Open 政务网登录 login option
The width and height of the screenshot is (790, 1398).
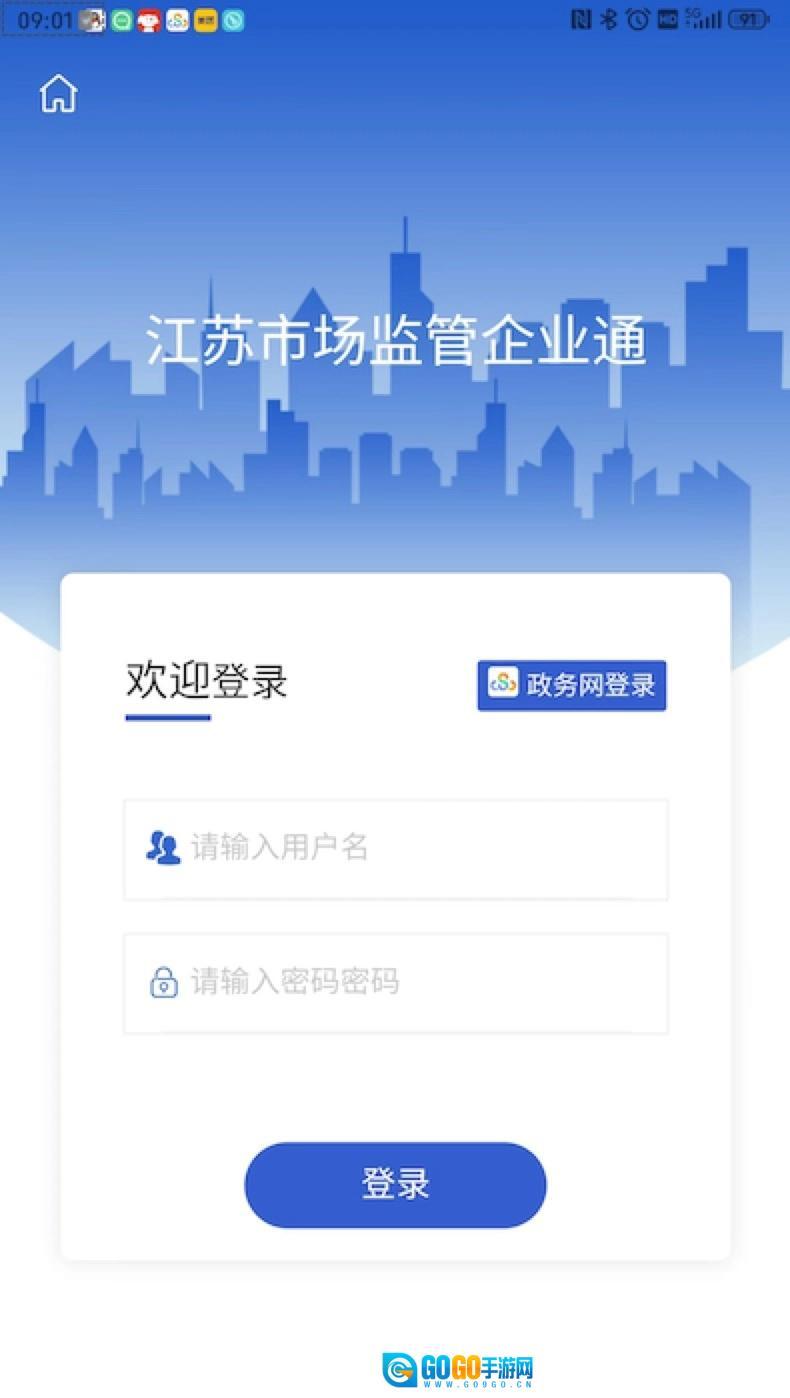pos(572,685)
